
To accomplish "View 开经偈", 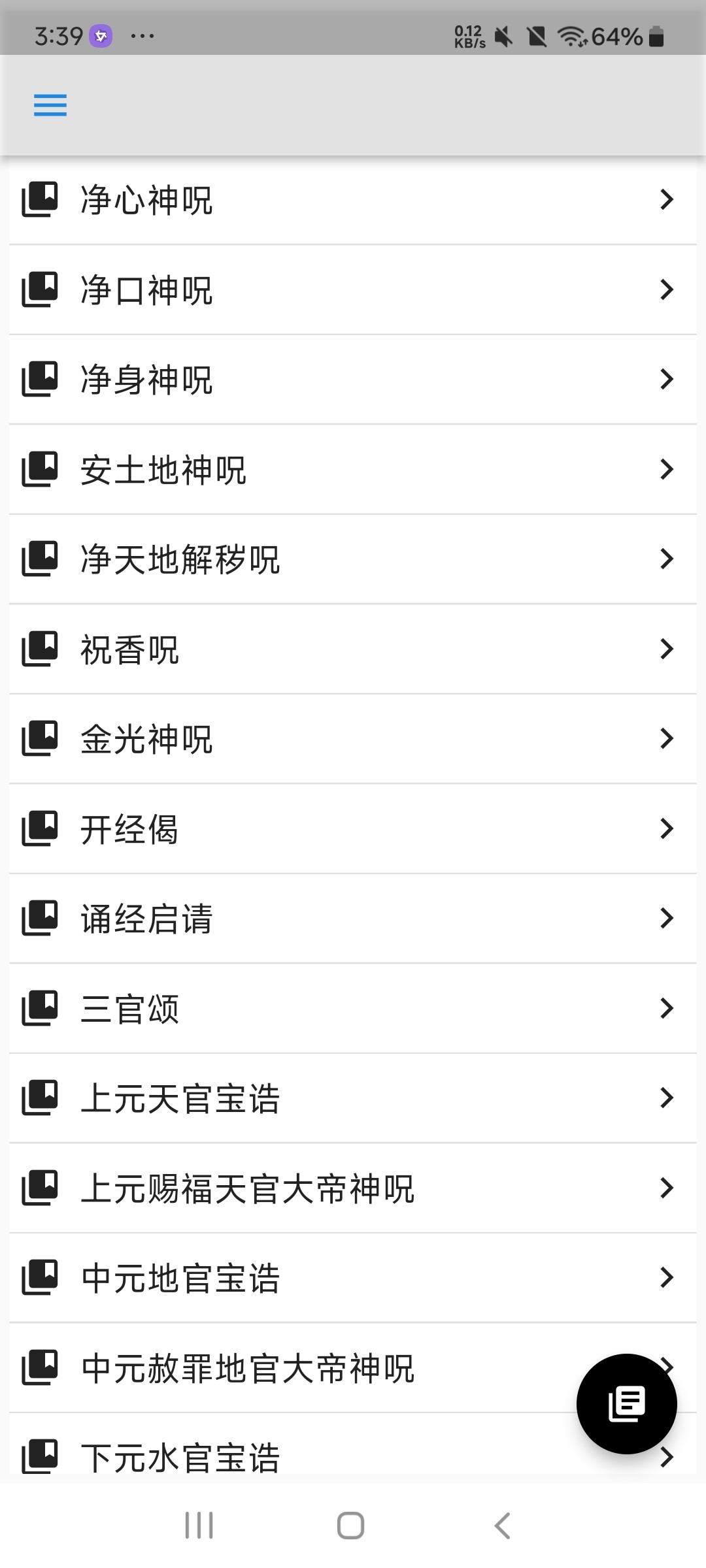I will tap(353, 829).
